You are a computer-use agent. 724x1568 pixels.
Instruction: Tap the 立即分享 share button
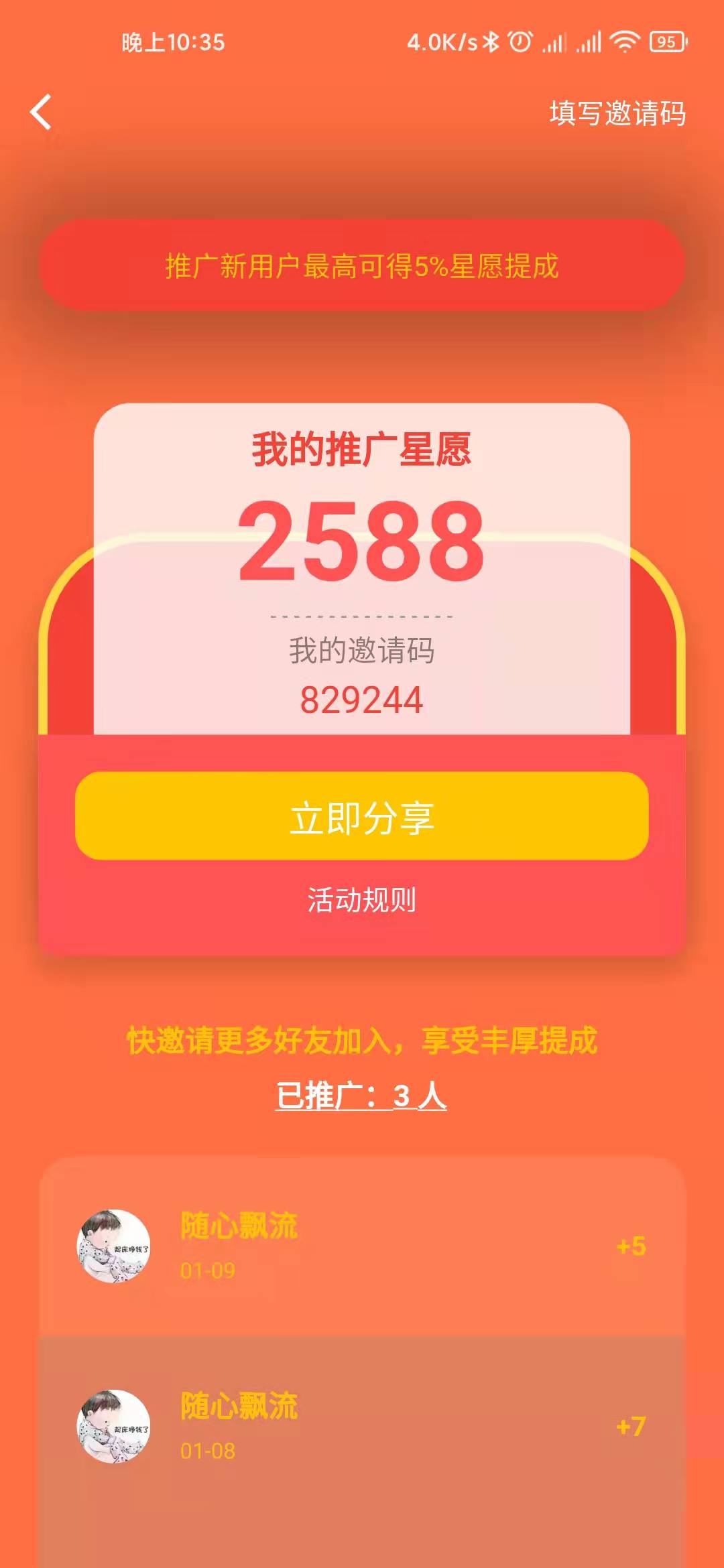pos(362,816)
